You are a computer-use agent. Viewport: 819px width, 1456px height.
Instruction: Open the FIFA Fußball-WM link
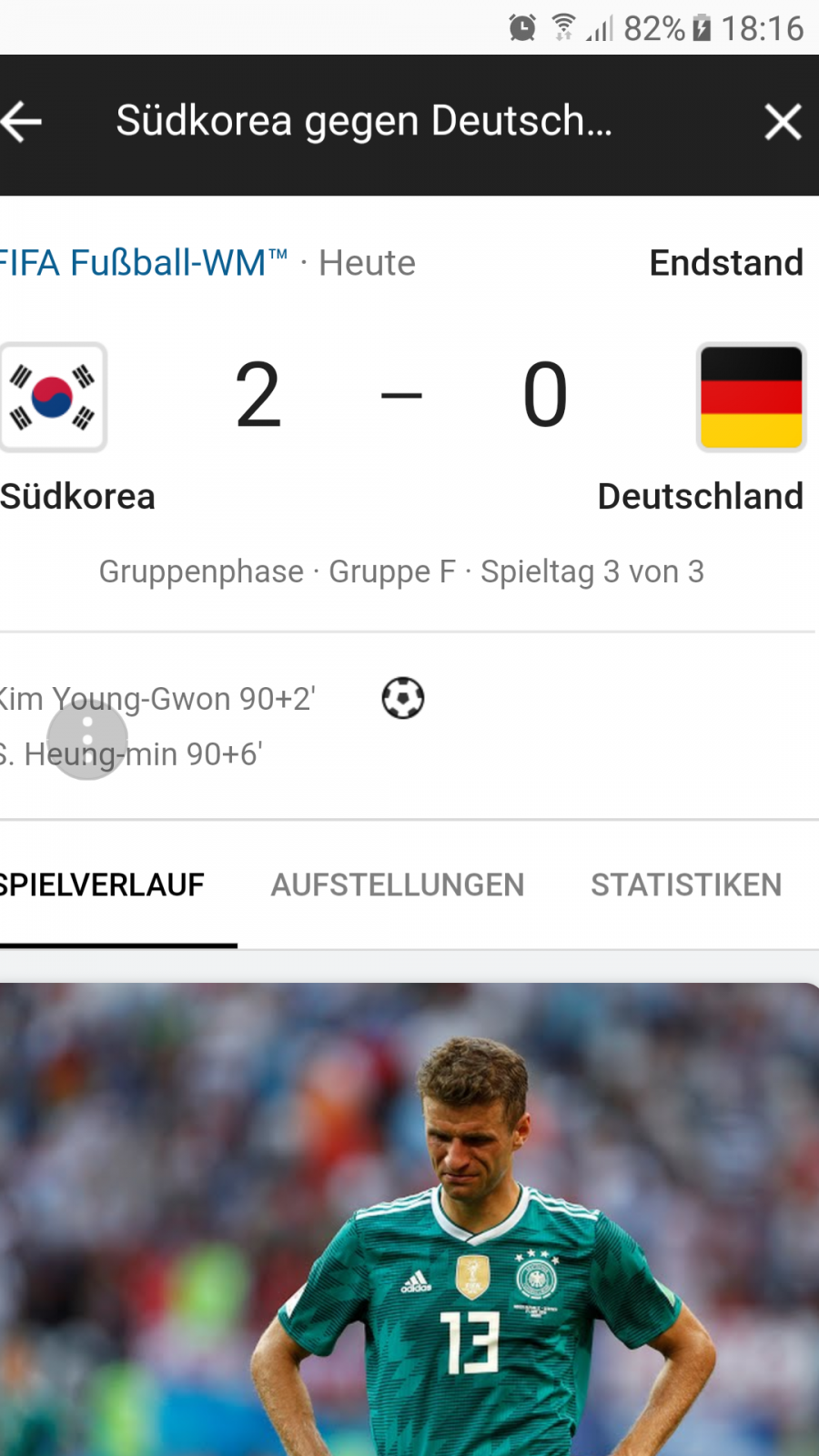[144, 263]
